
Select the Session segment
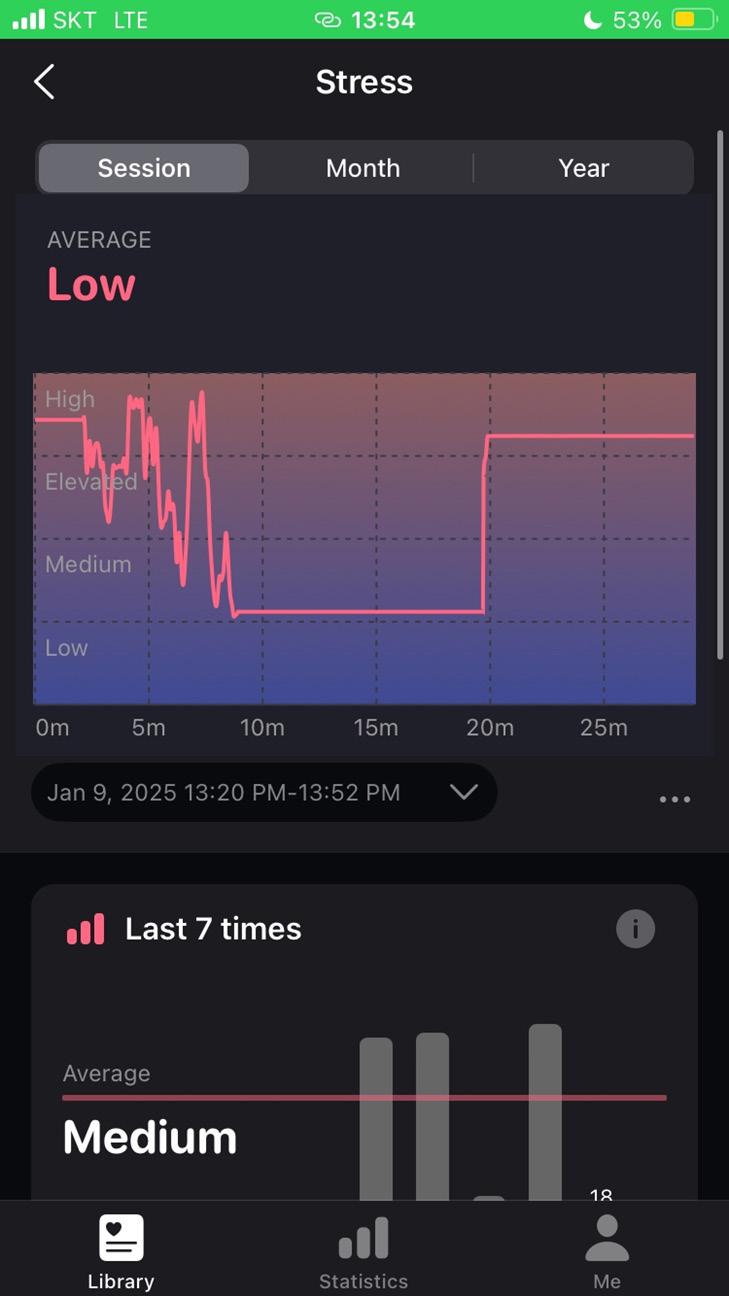144,168
